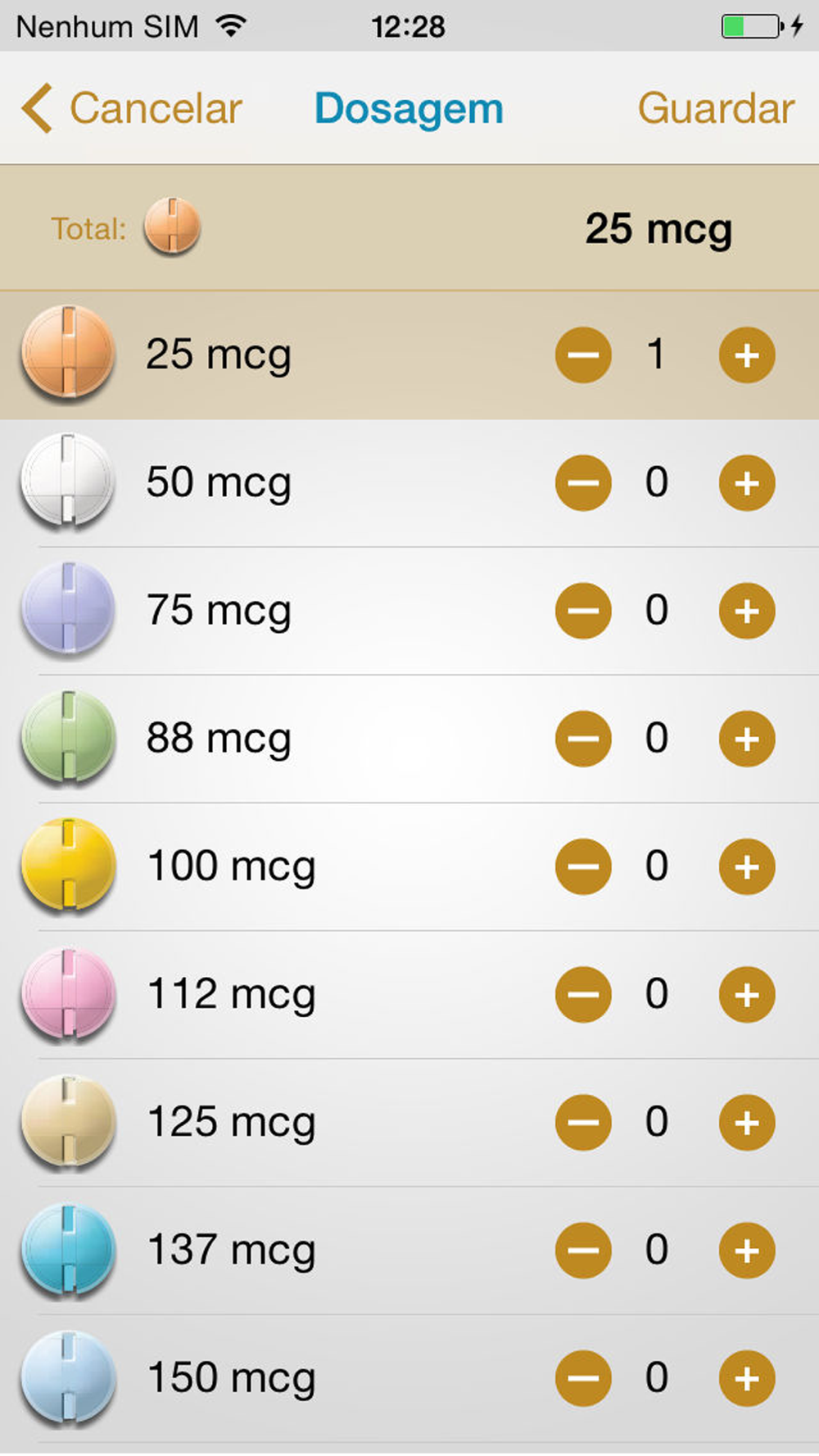This screenshot has height=1456, width=819.
Task: Tap plus on the 137 mcg row
Action: (747, 1250)
